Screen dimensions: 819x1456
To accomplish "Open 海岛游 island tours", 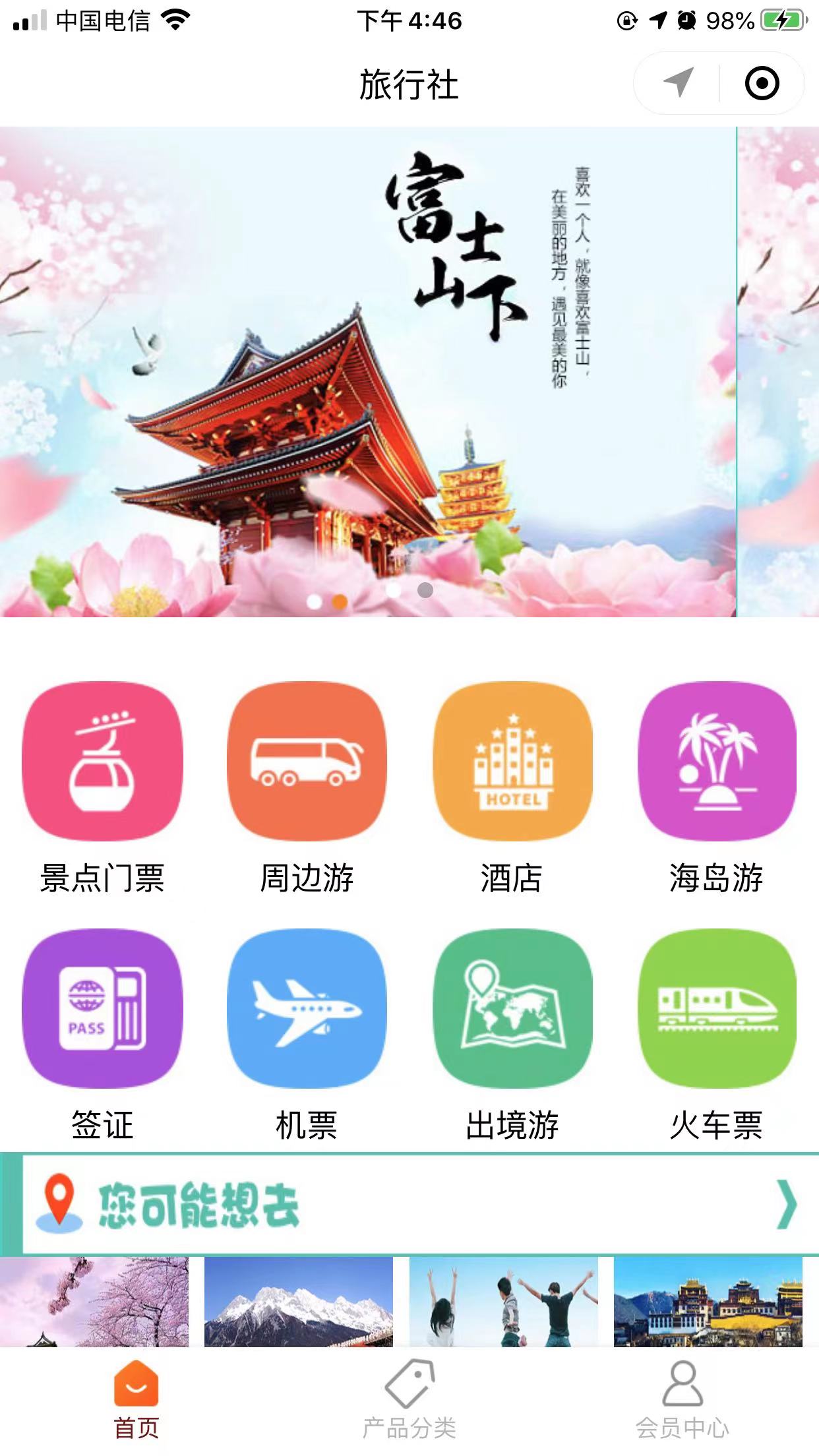I will (x=717, y=762).
